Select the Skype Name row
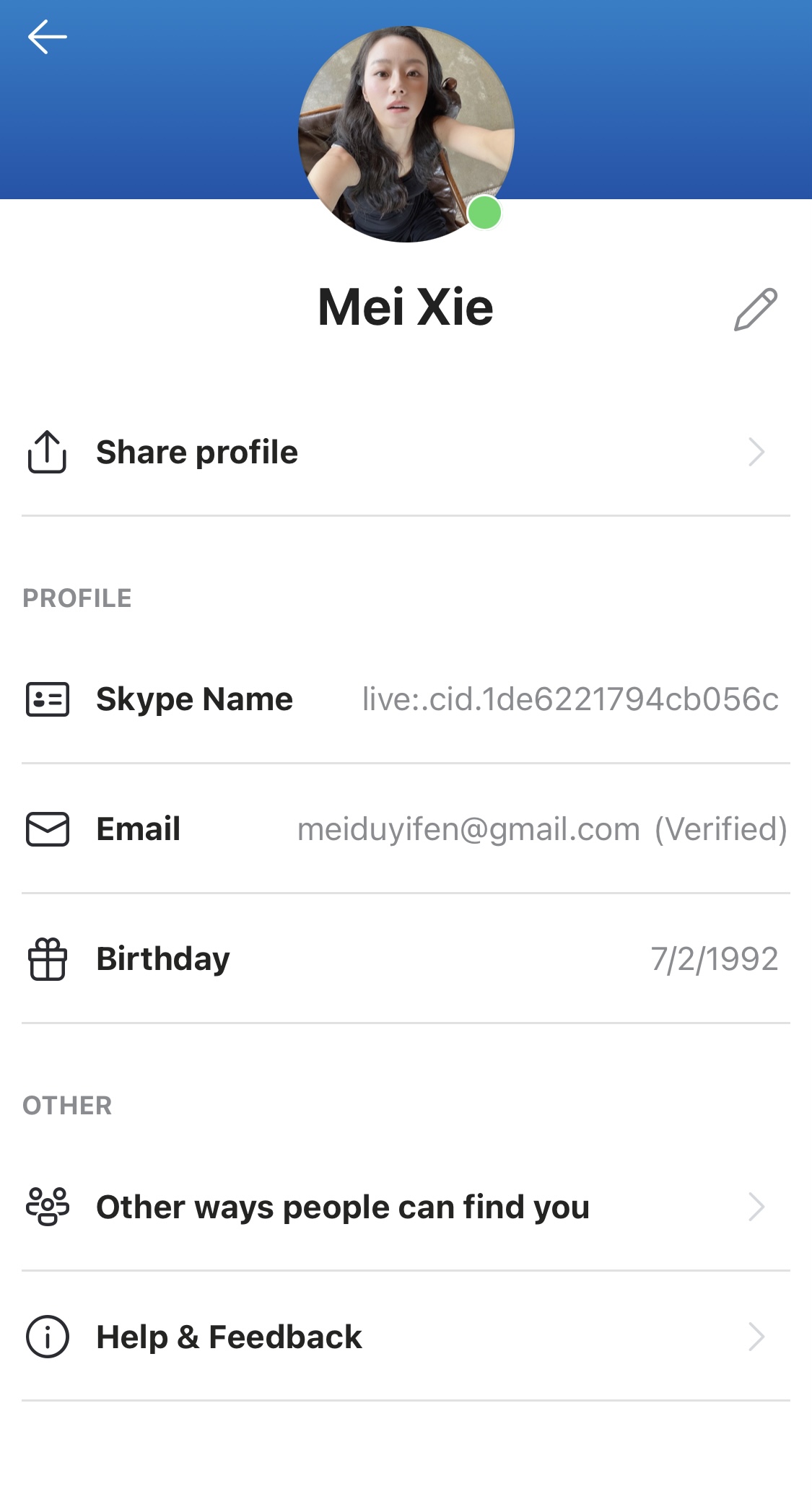This screenshot has width=812, height=1512. 406,699
